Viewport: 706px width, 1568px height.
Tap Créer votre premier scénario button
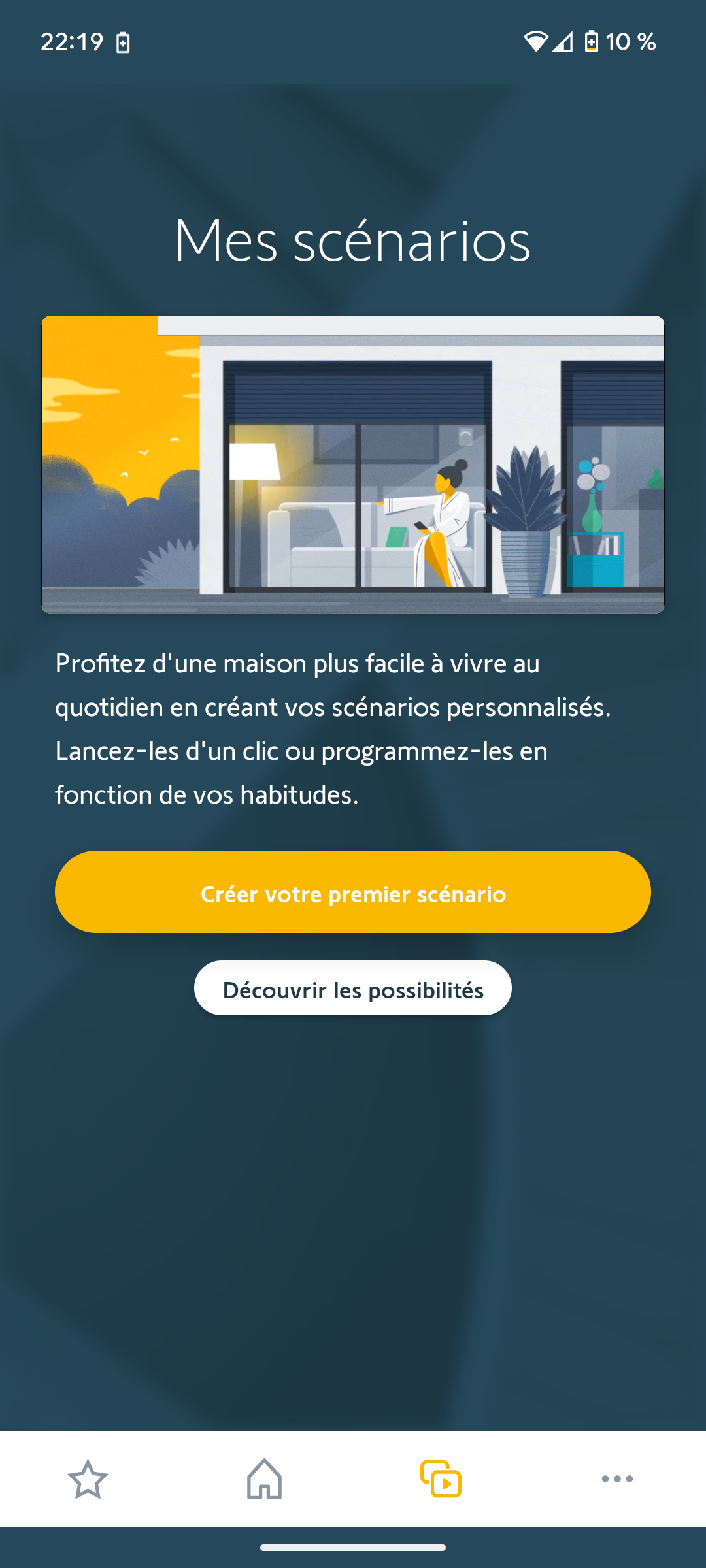353,892
